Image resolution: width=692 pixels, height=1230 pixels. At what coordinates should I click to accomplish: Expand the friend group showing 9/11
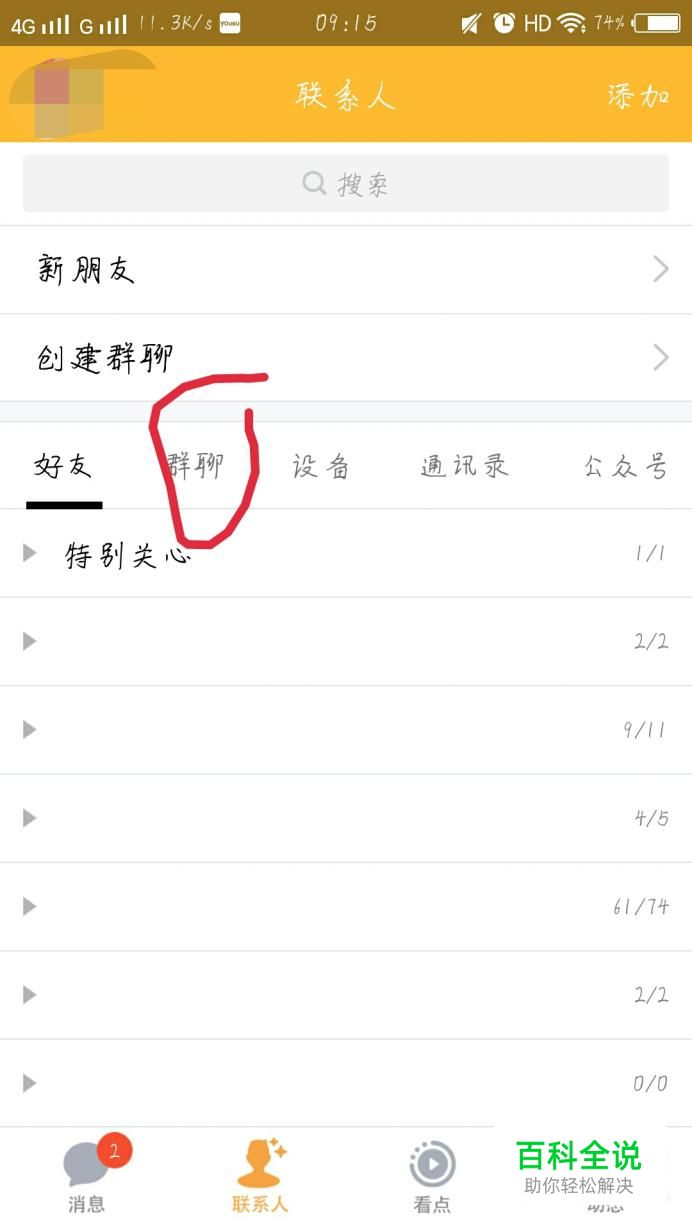pos(346,730)
